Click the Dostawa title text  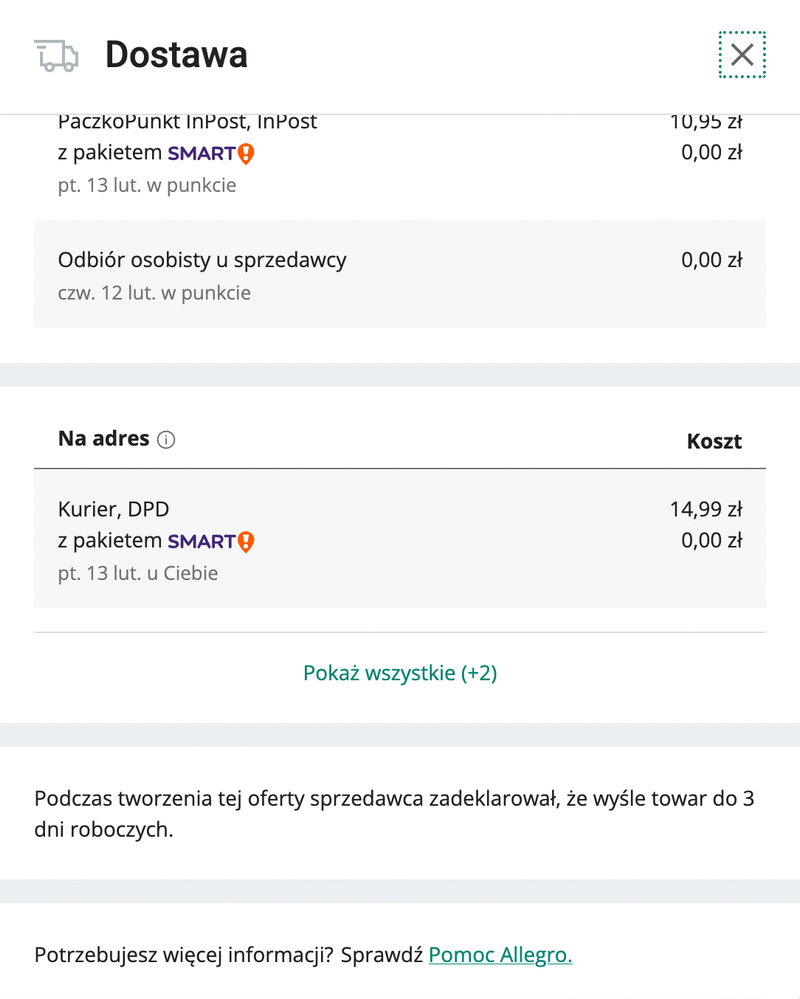175,55
